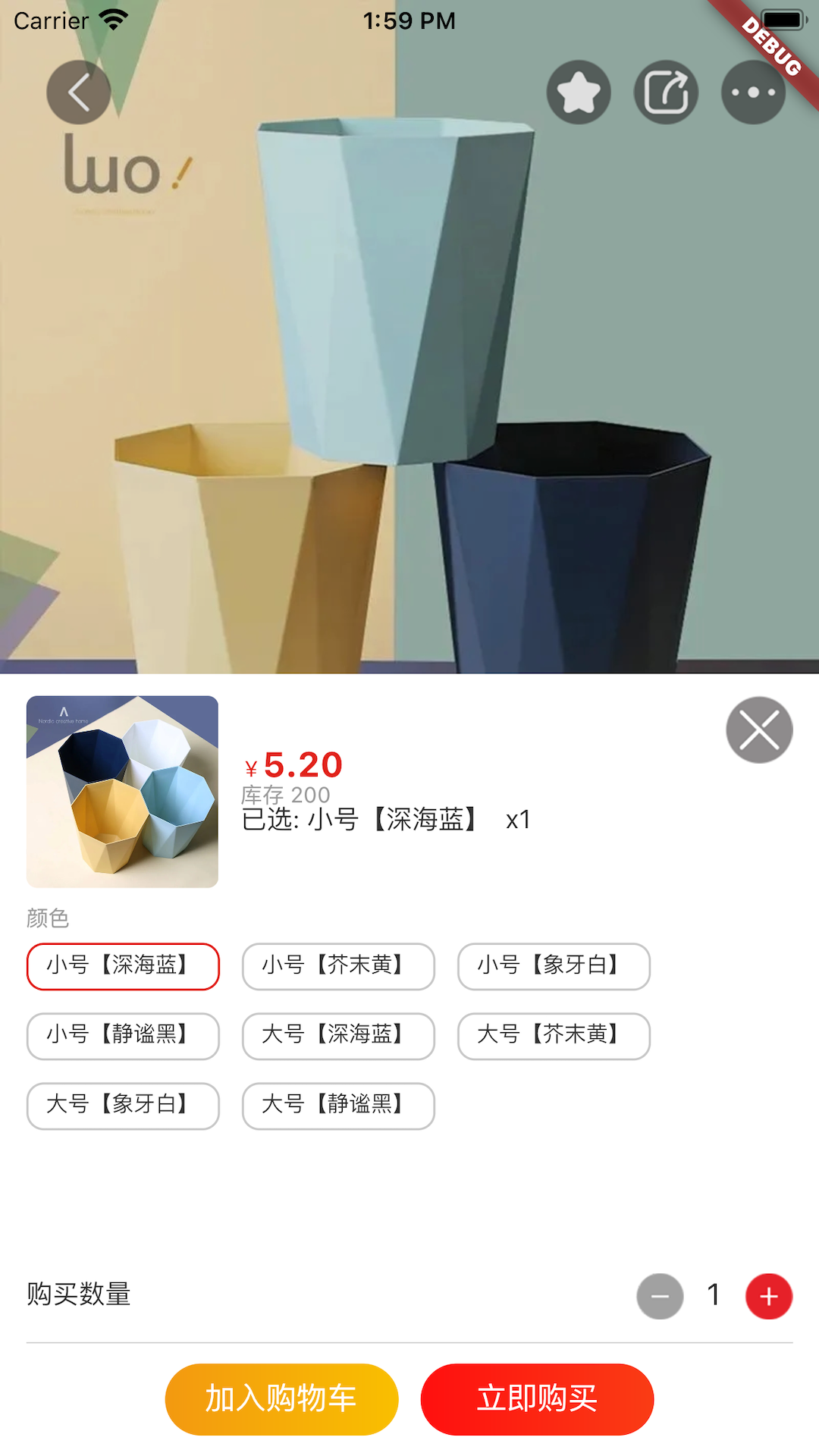Close the option selection panel
Image resolution: width=819 pixels, height=1456 pixels.
coord(759,730)
